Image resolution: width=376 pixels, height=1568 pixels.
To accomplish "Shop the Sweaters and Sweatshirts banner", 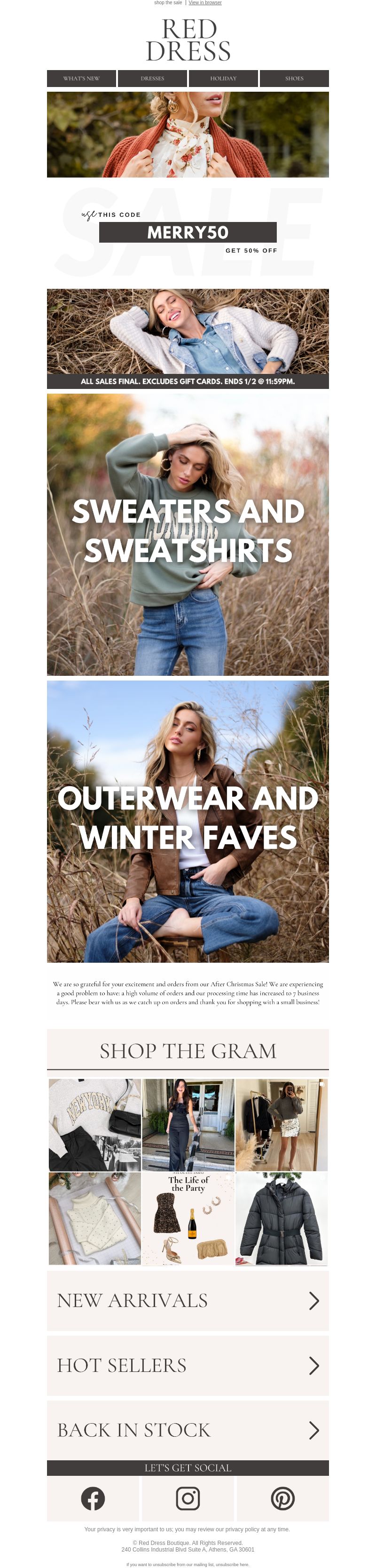I will coord(188,534).
